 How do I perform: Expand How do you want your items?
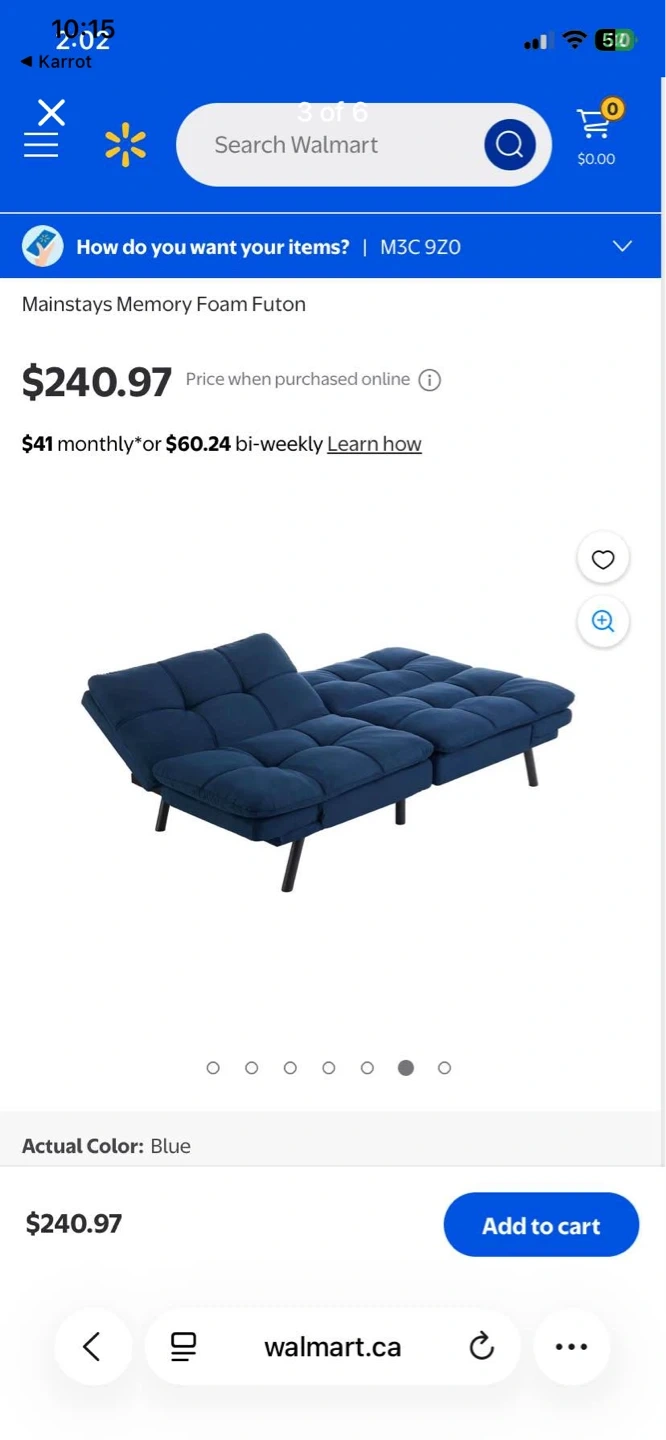pos(622,246)
